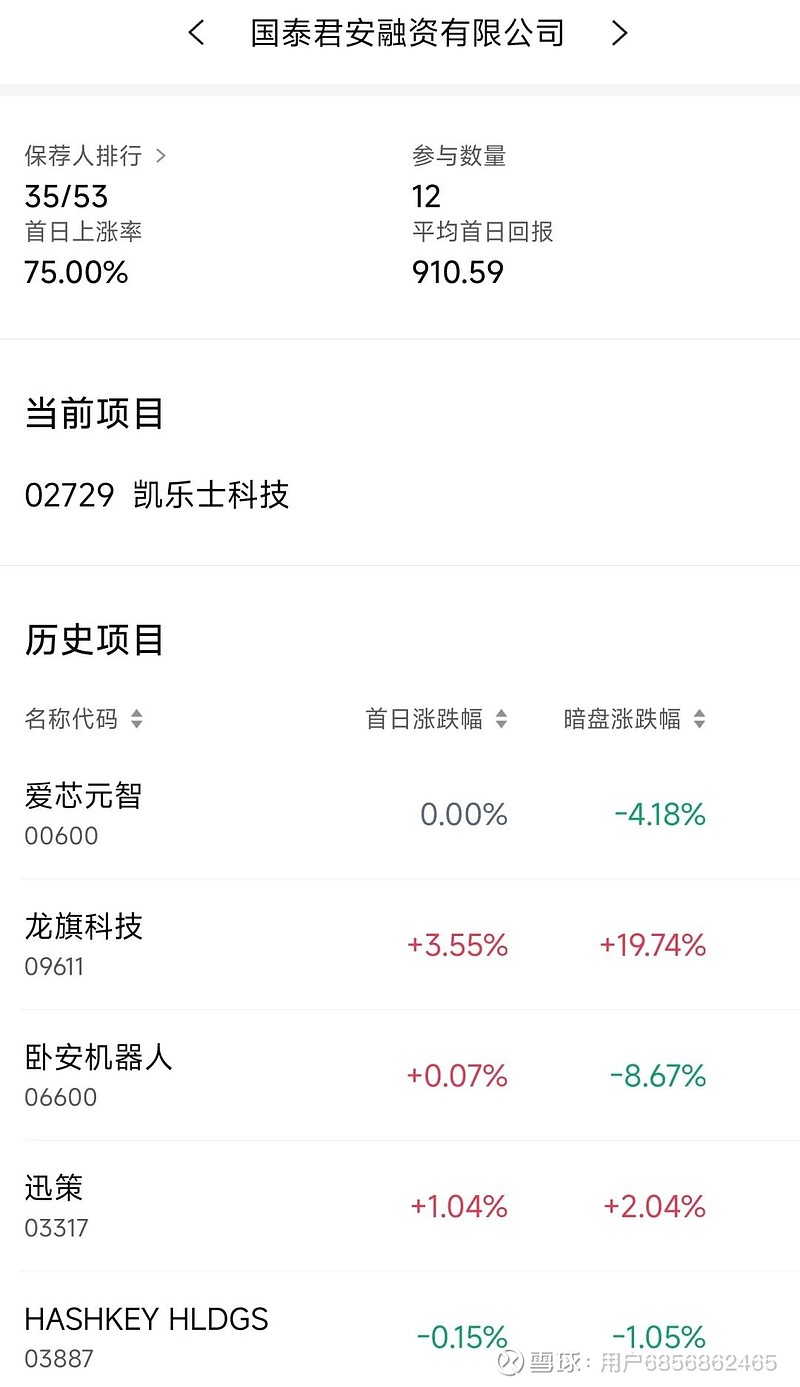Toggle descending sort on 名称代码 column

click(x=137, y=725)
